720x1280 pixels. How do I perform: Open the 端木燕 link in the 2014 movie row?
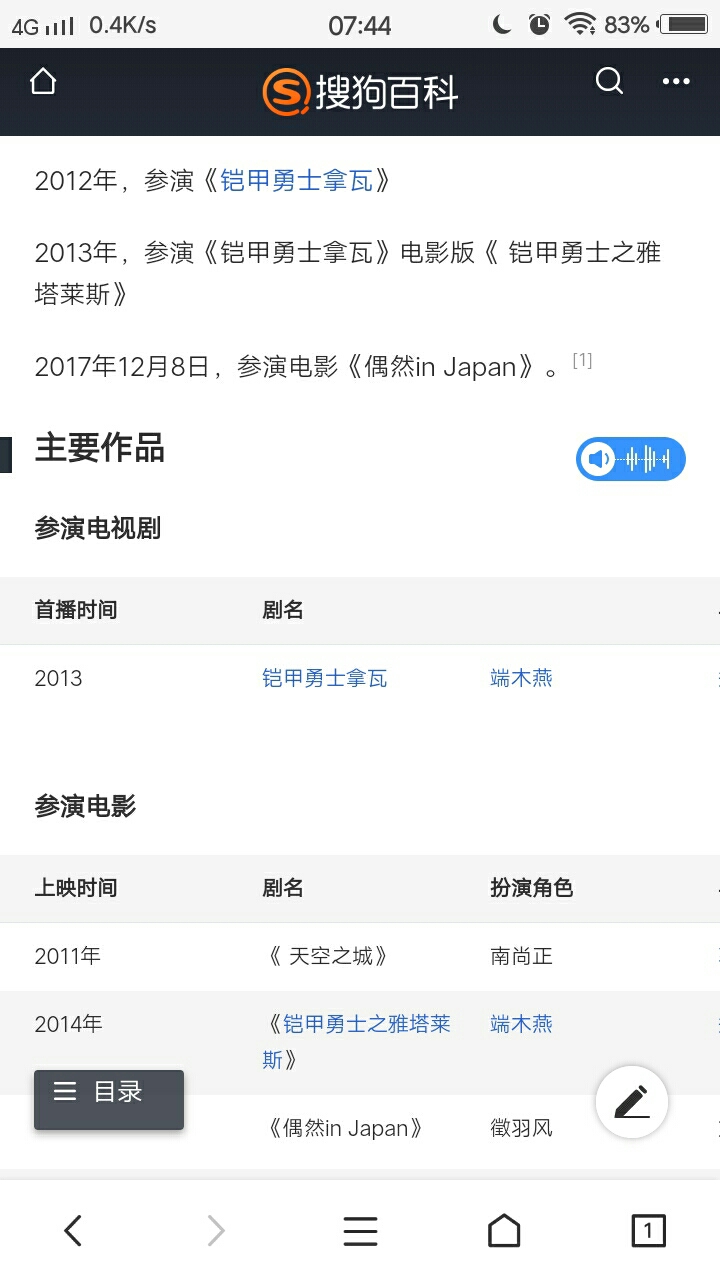click(x=521, y=1024)
